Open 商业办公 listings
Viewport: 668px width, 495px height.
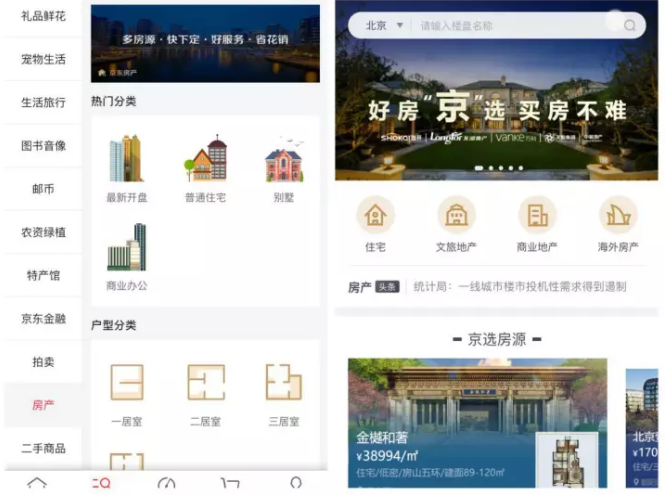(x=127, y=257)
